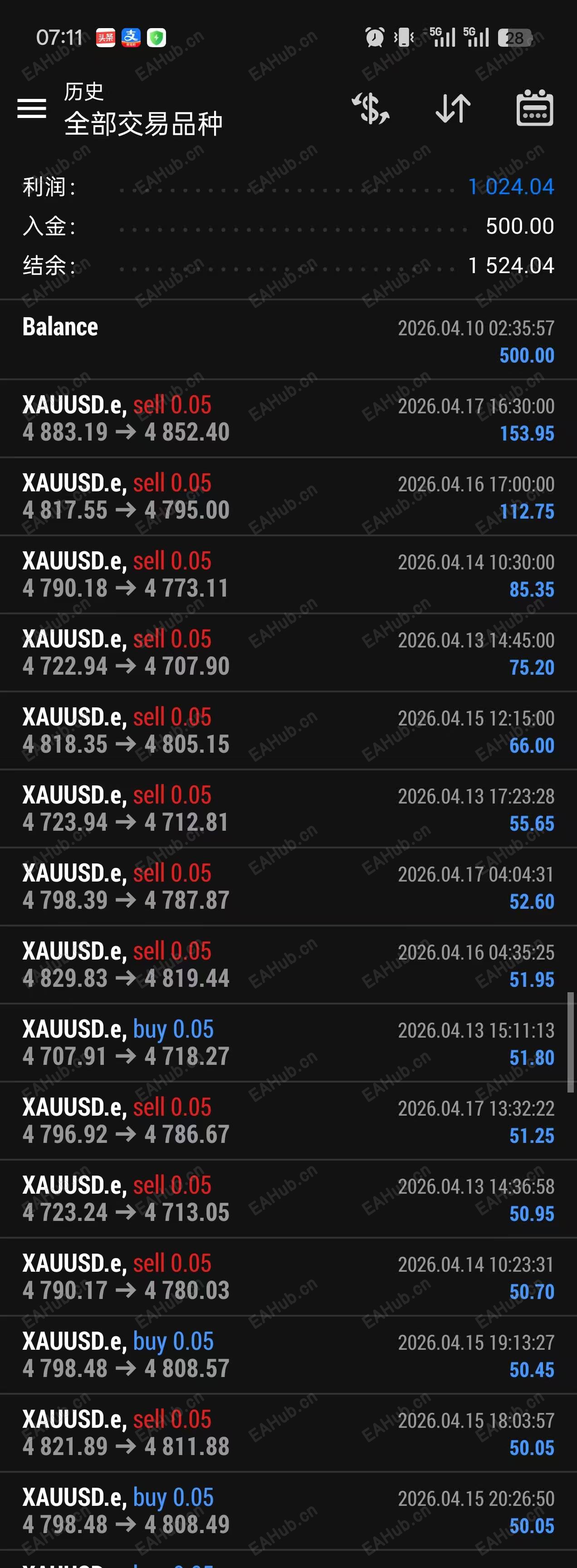
Task: Open the sell trade with profit 112.75
Action: 288,497
